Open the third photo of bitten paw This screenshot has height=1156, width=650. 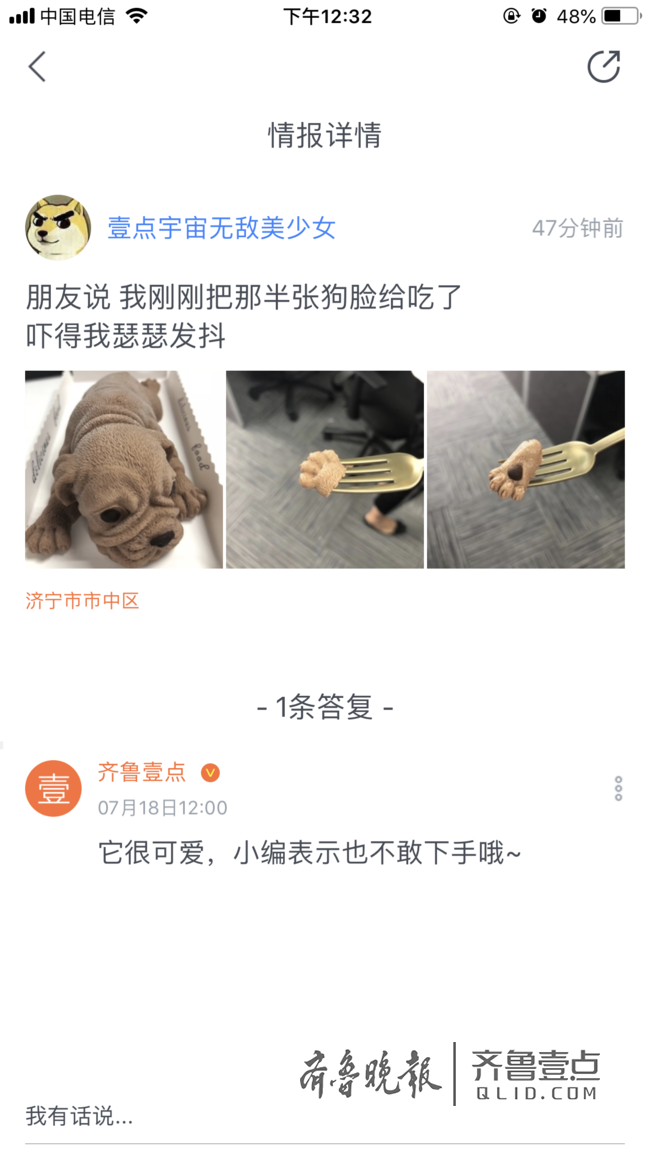(526, 469)
